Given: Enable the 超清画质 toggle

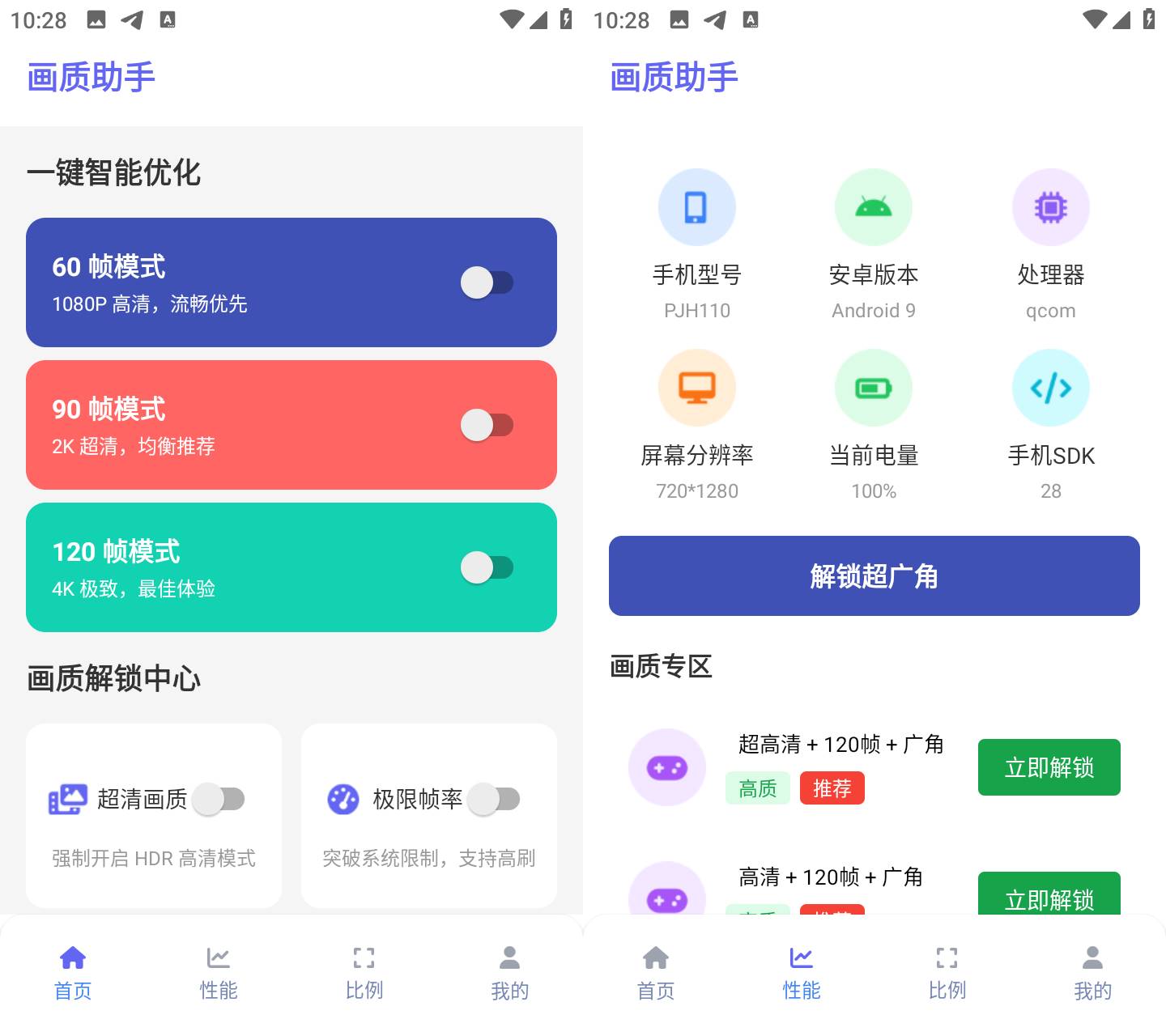Looking at the screenshot, I should 219,800.
